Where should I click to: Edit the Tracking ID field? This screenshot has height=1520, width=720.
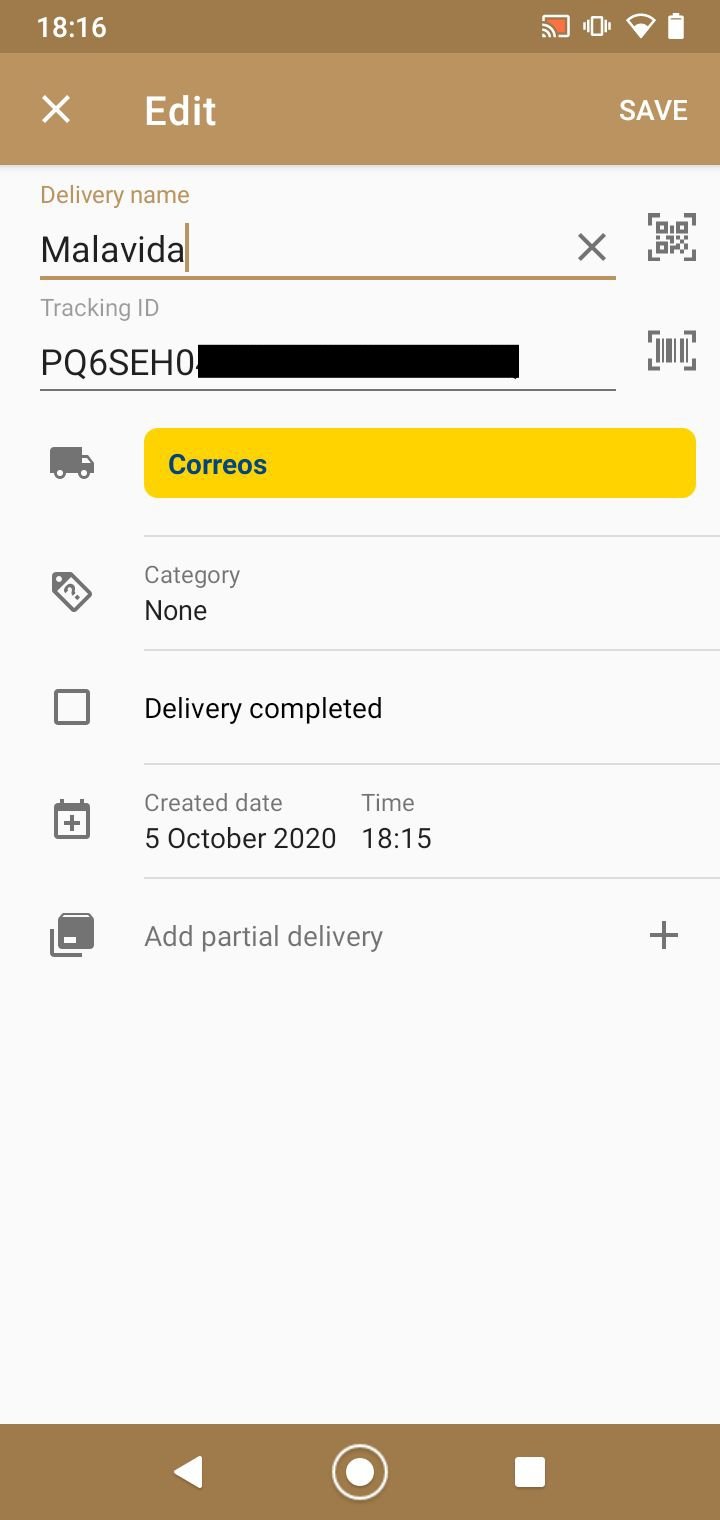point(327,362)
